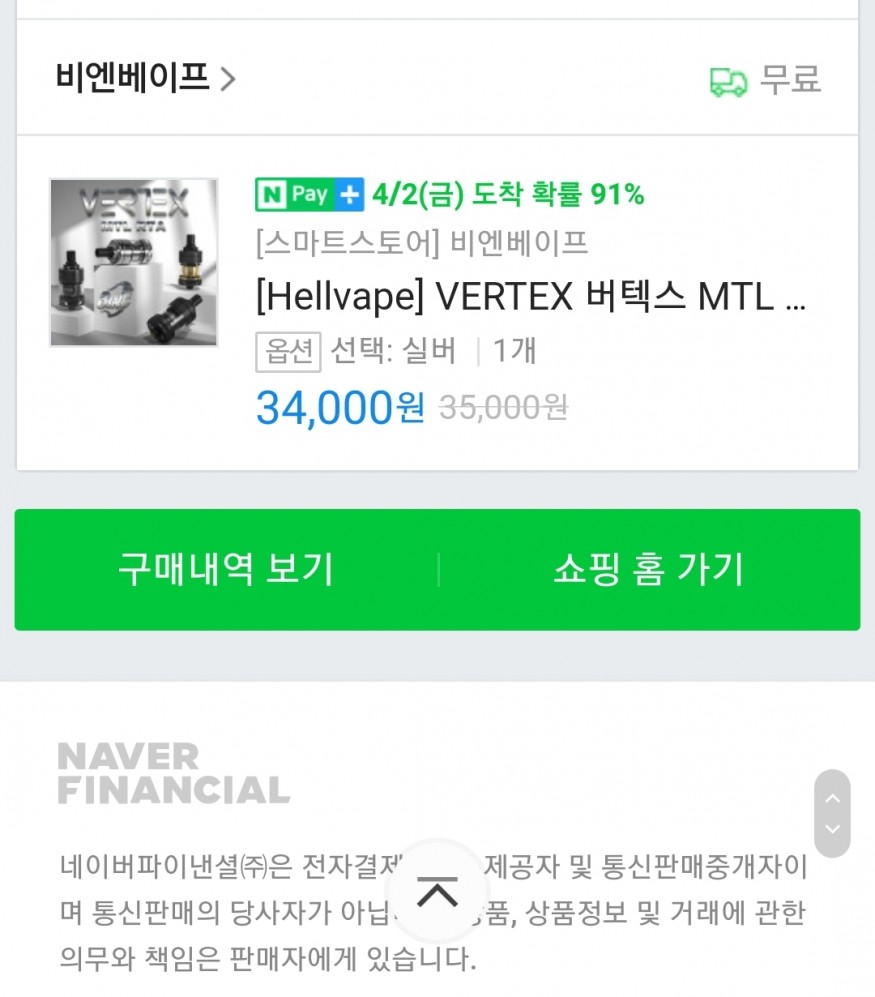The height and width of the screenshot is (997, 875).
Task: Open the VERTEX MTL RTA product image
Action: (134, 263)
